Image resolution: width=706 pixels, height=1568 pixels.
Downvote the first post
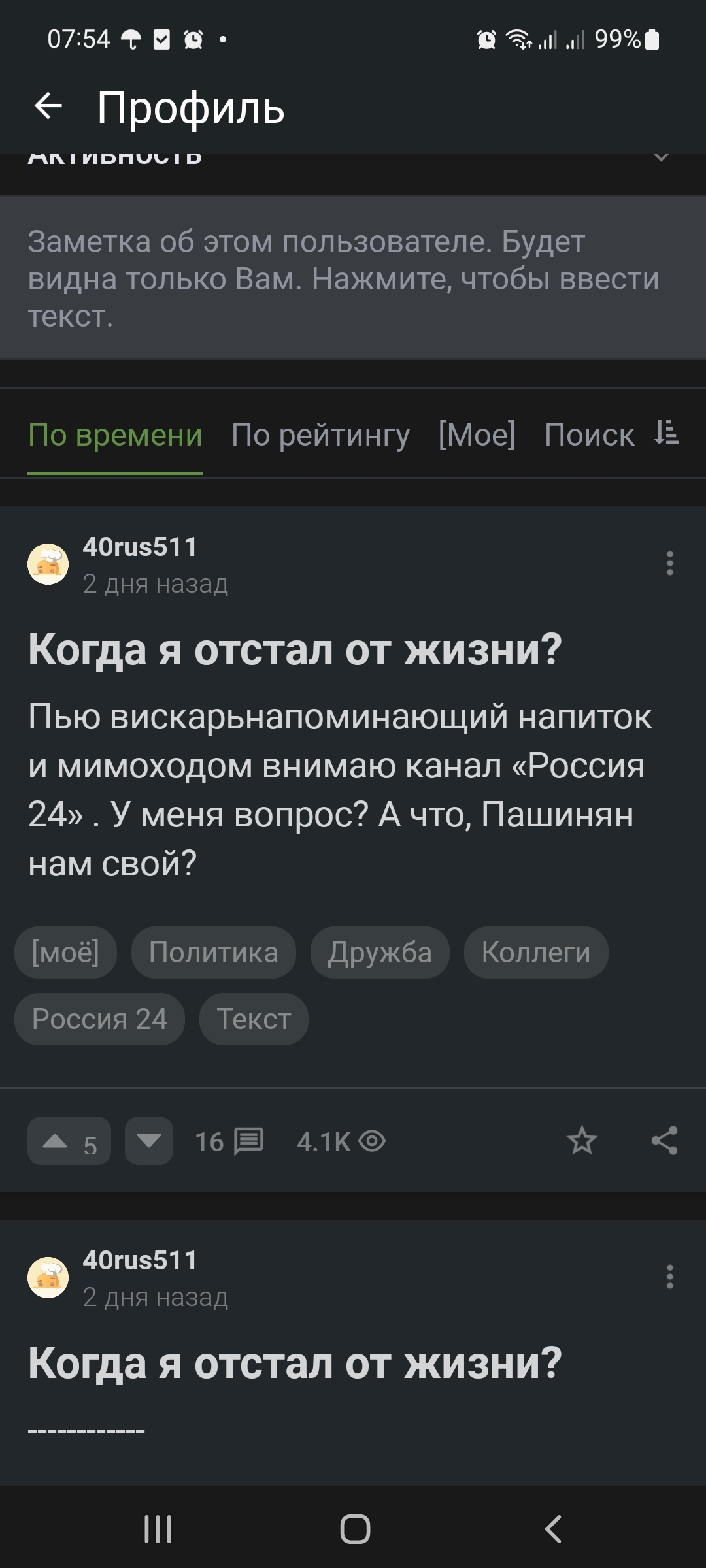click(x=149, y=1141)
